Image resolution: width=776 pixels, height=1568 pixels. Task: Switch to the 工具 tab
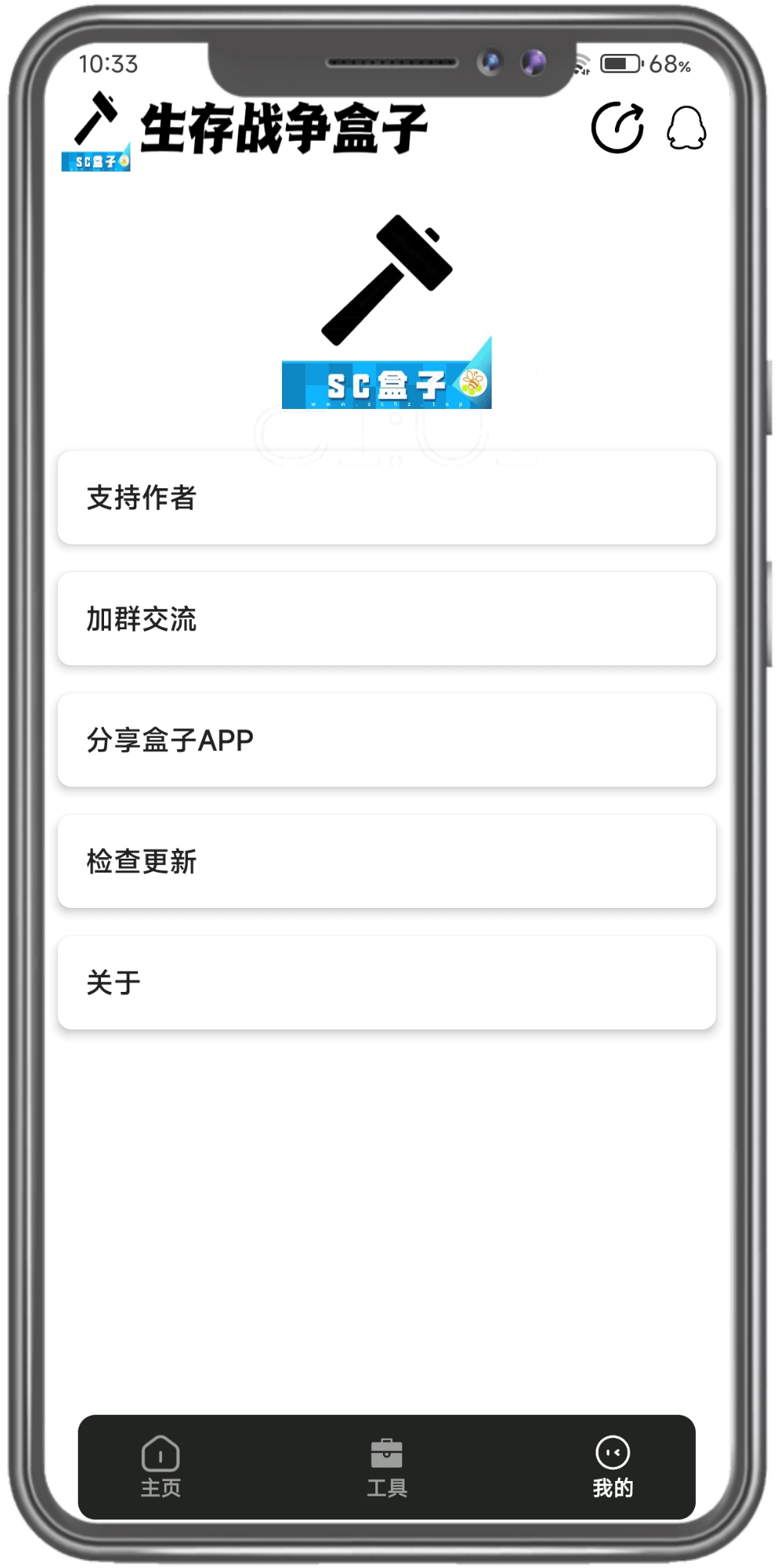pyautogui.click(x=387, y=1466)
